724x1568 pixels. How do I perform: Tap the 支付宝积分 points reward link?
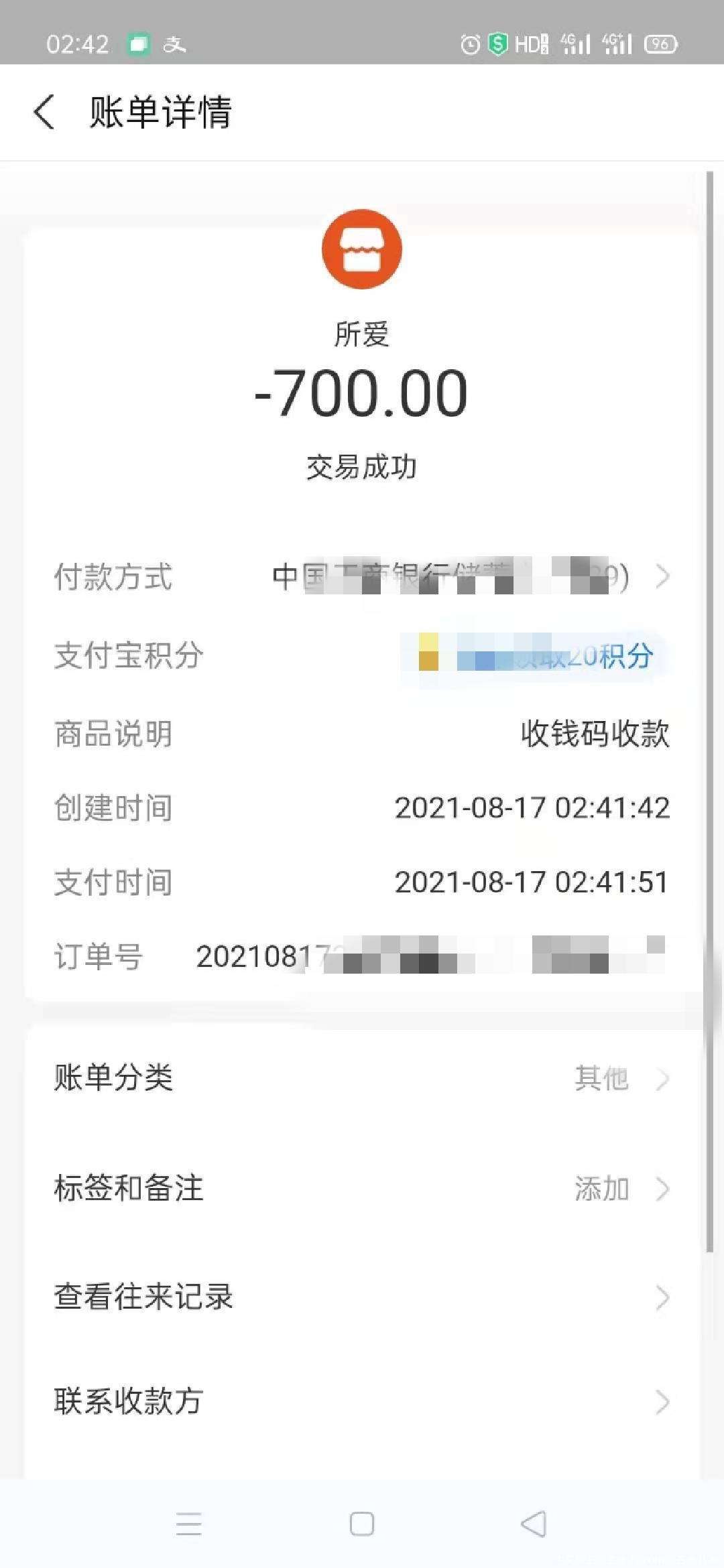(x=536, y=655)
